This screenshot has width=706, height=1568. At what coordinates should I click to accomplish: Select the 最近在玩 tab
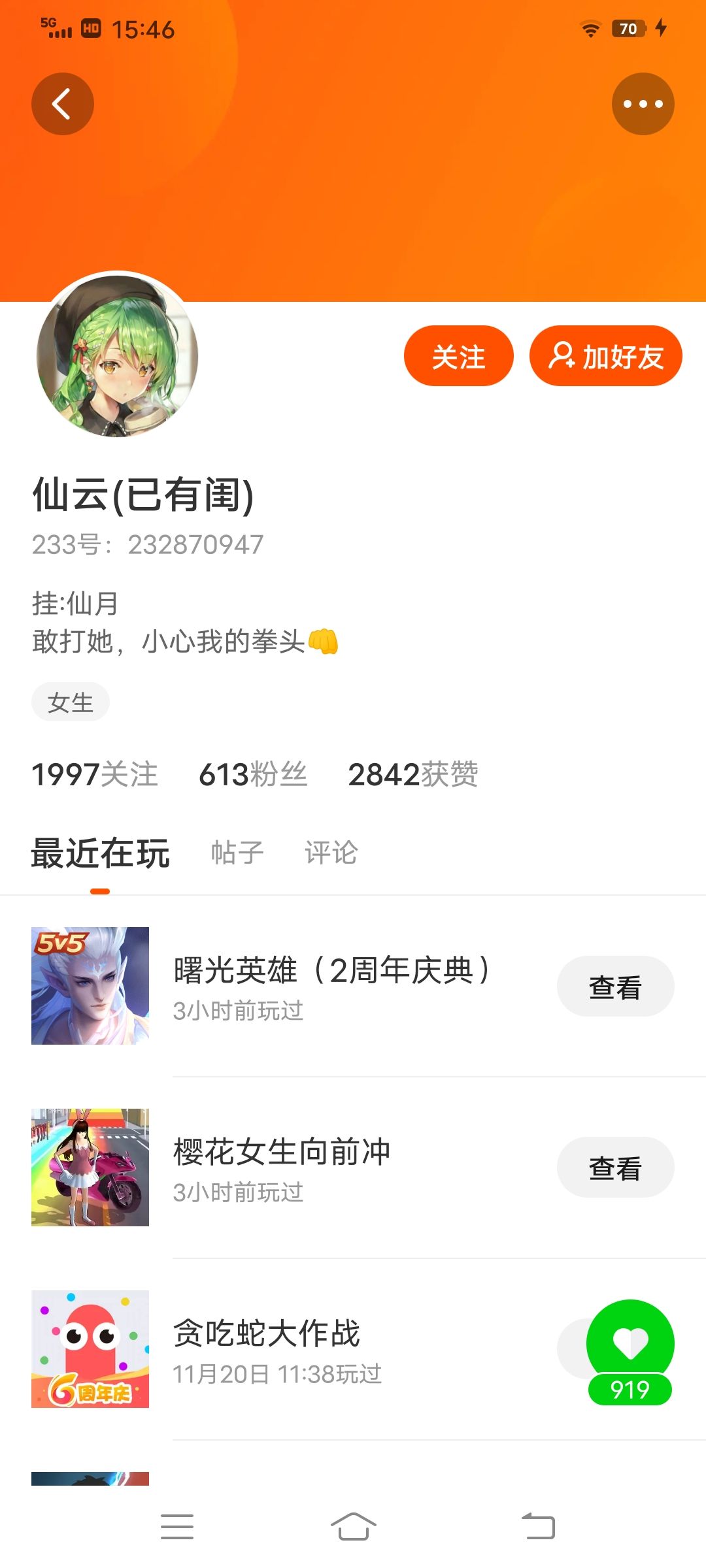[100, 853]
